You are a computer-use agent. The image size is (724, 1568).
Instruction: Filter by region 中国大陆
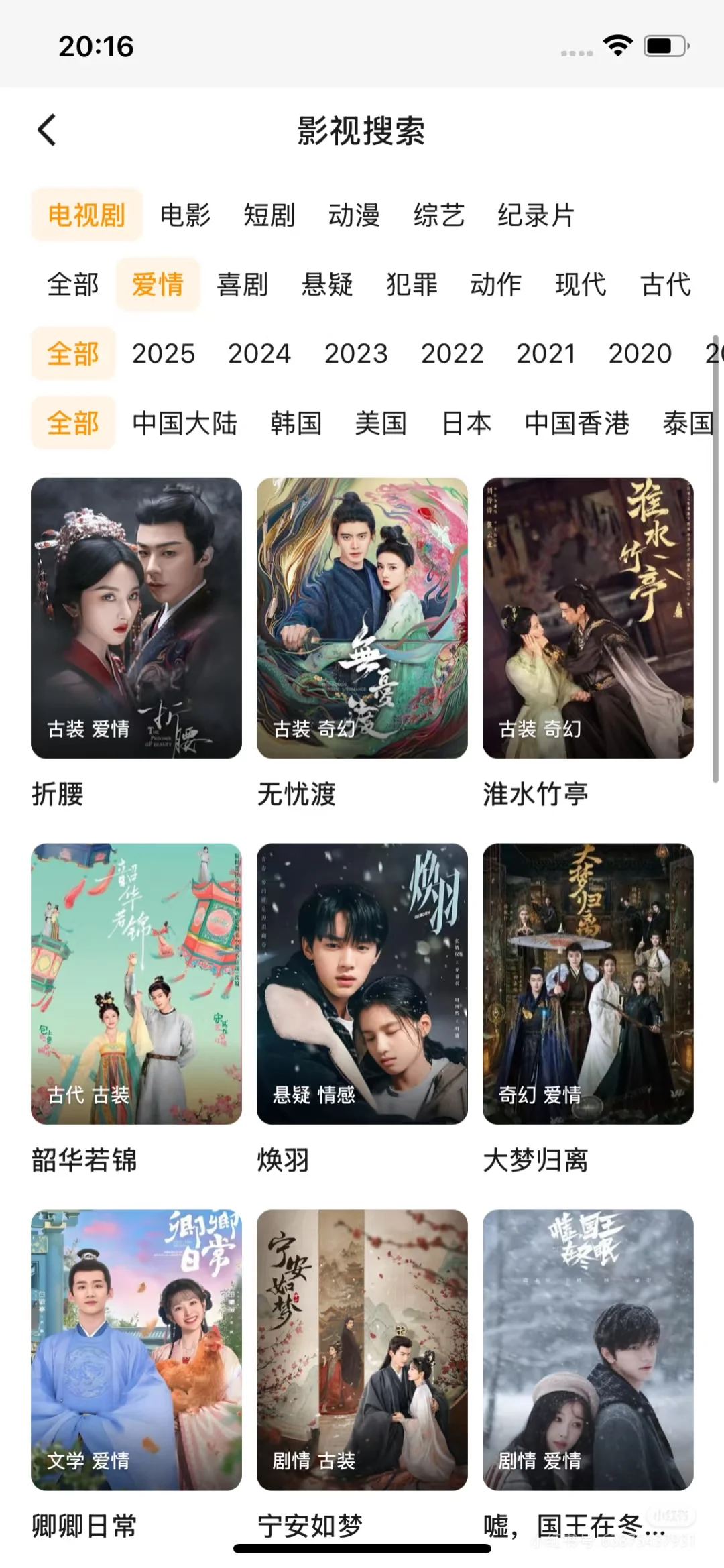(185, 423)
